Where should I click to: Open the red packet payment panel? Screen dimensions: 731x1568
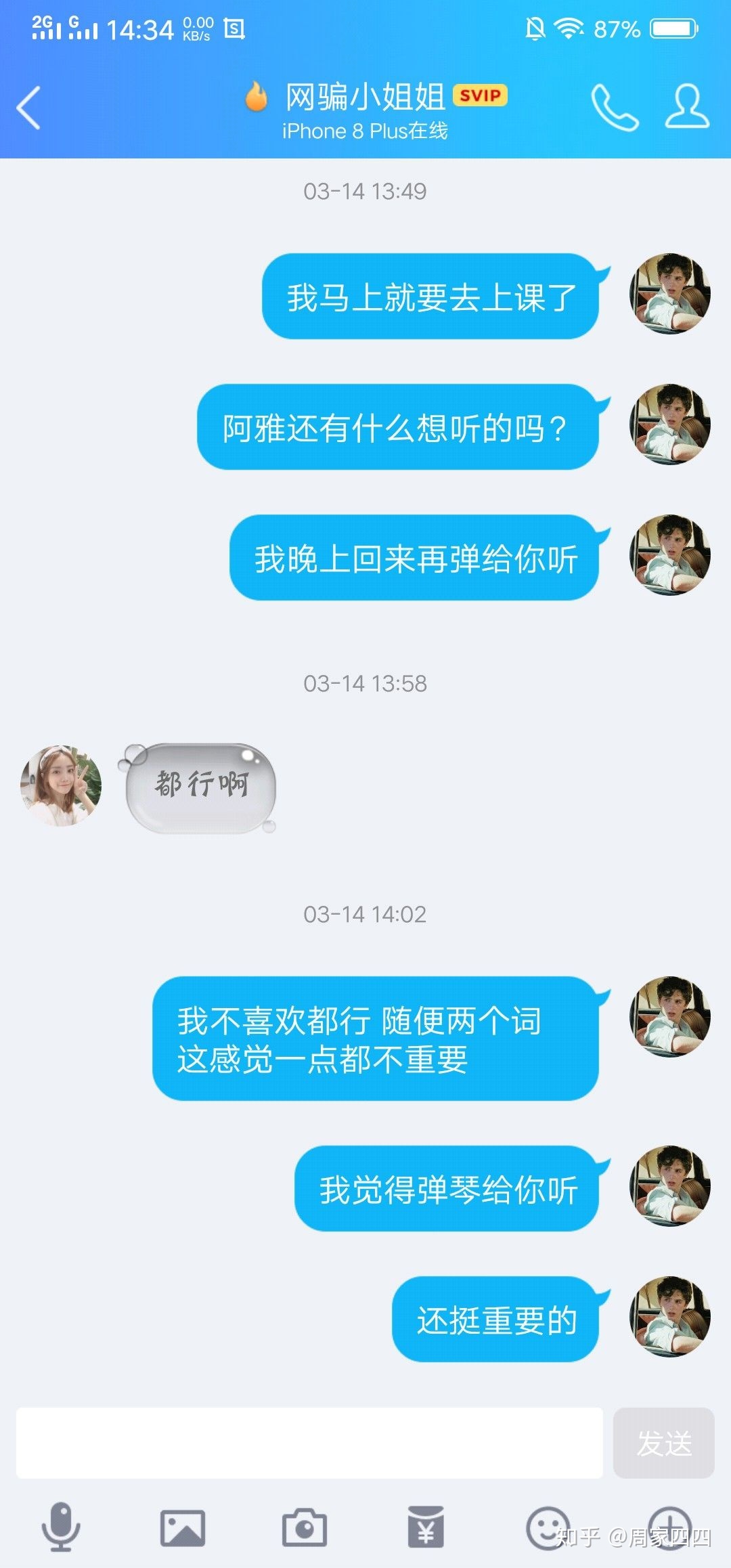[426, 1527]
